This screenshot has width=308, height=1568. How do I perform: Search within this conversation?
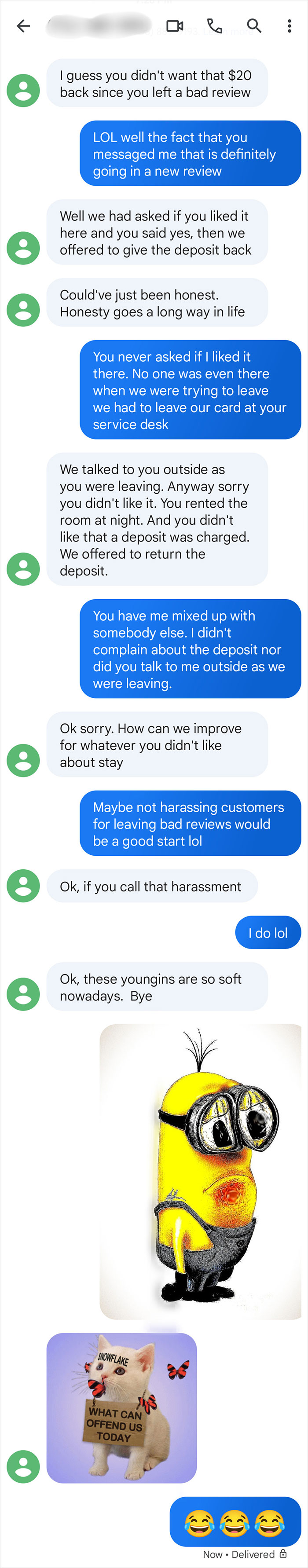[254, 26]
